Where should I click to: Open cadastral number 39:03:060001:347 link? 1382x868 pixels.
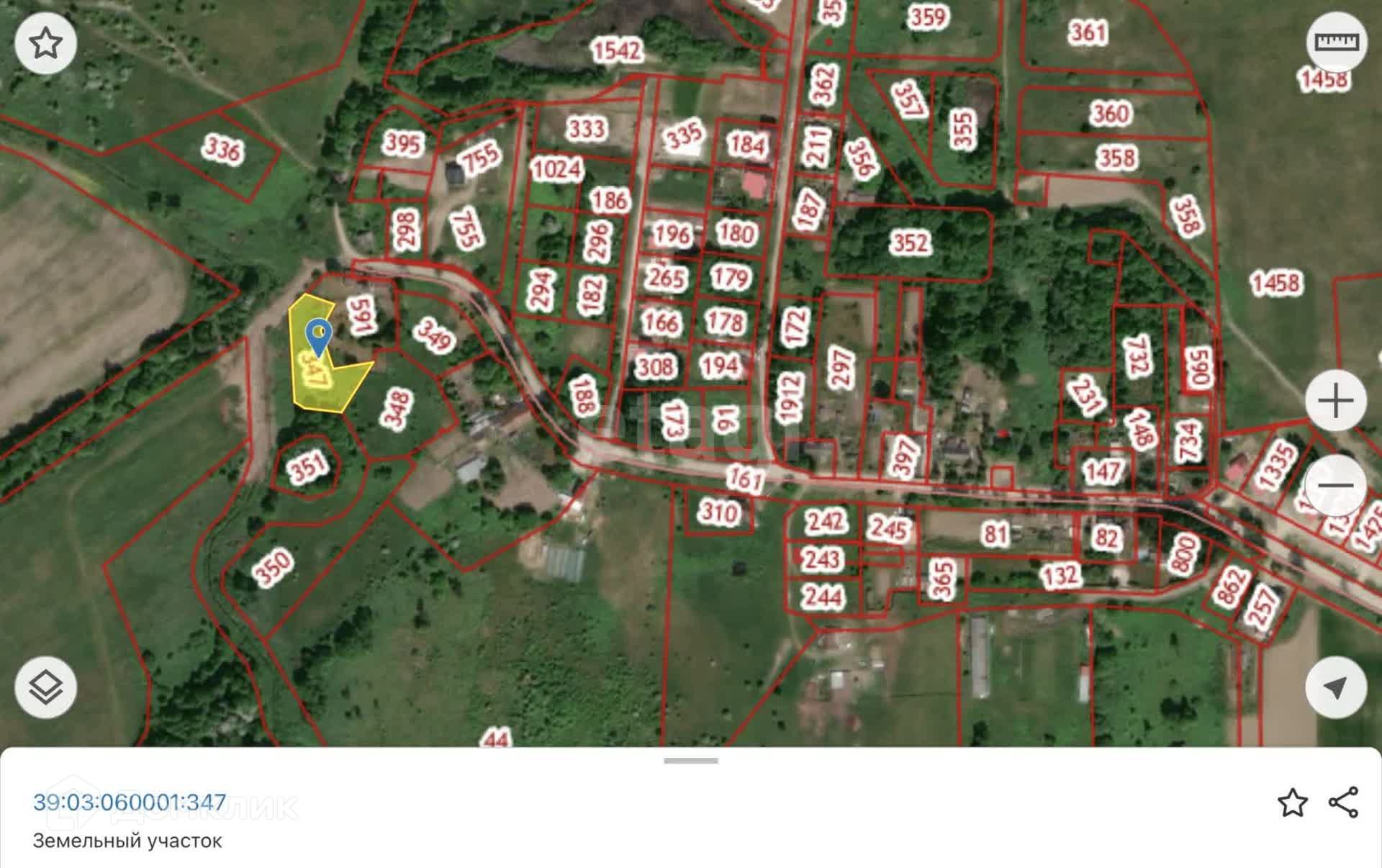[130, 802]
